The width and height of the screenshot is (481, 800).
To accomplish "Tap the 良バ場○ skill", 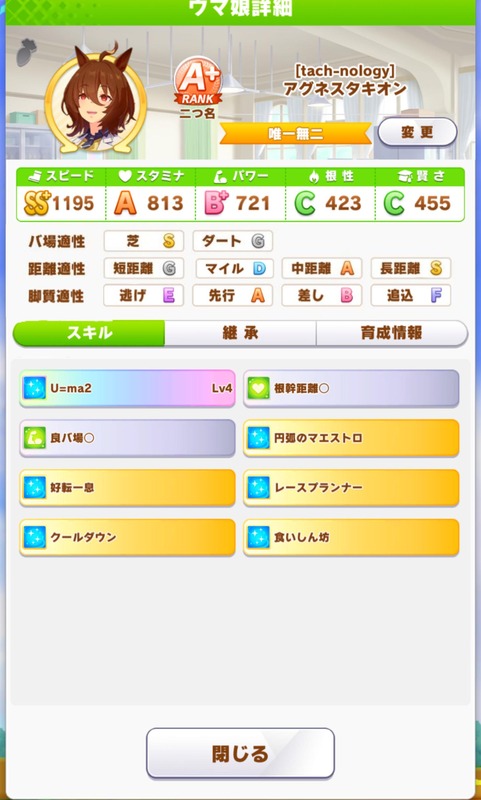I will pyautogui.click(x=127, y=438).
